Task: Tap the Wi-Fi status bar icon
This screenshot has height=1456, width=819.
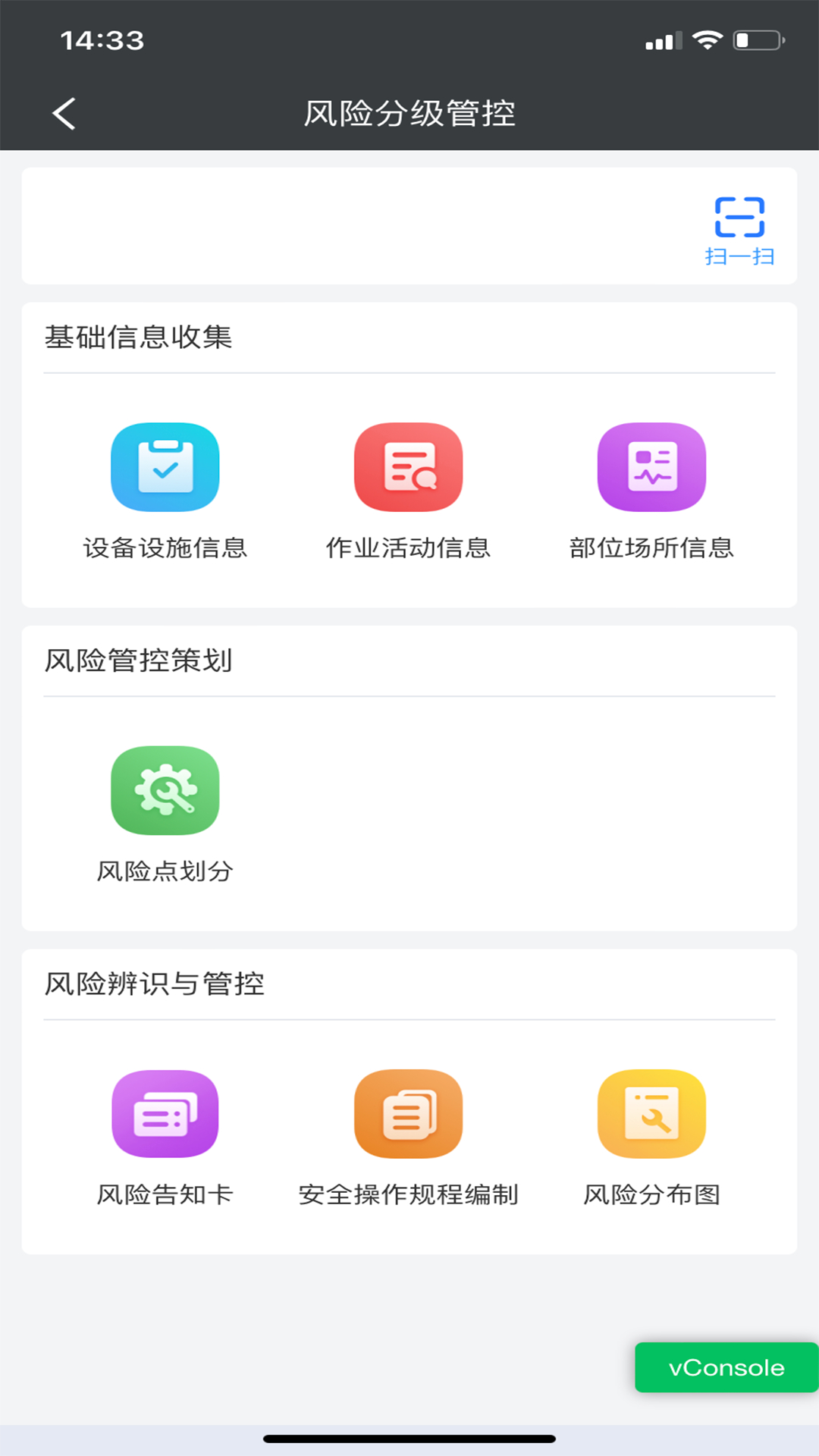Action: click(708, 42)
